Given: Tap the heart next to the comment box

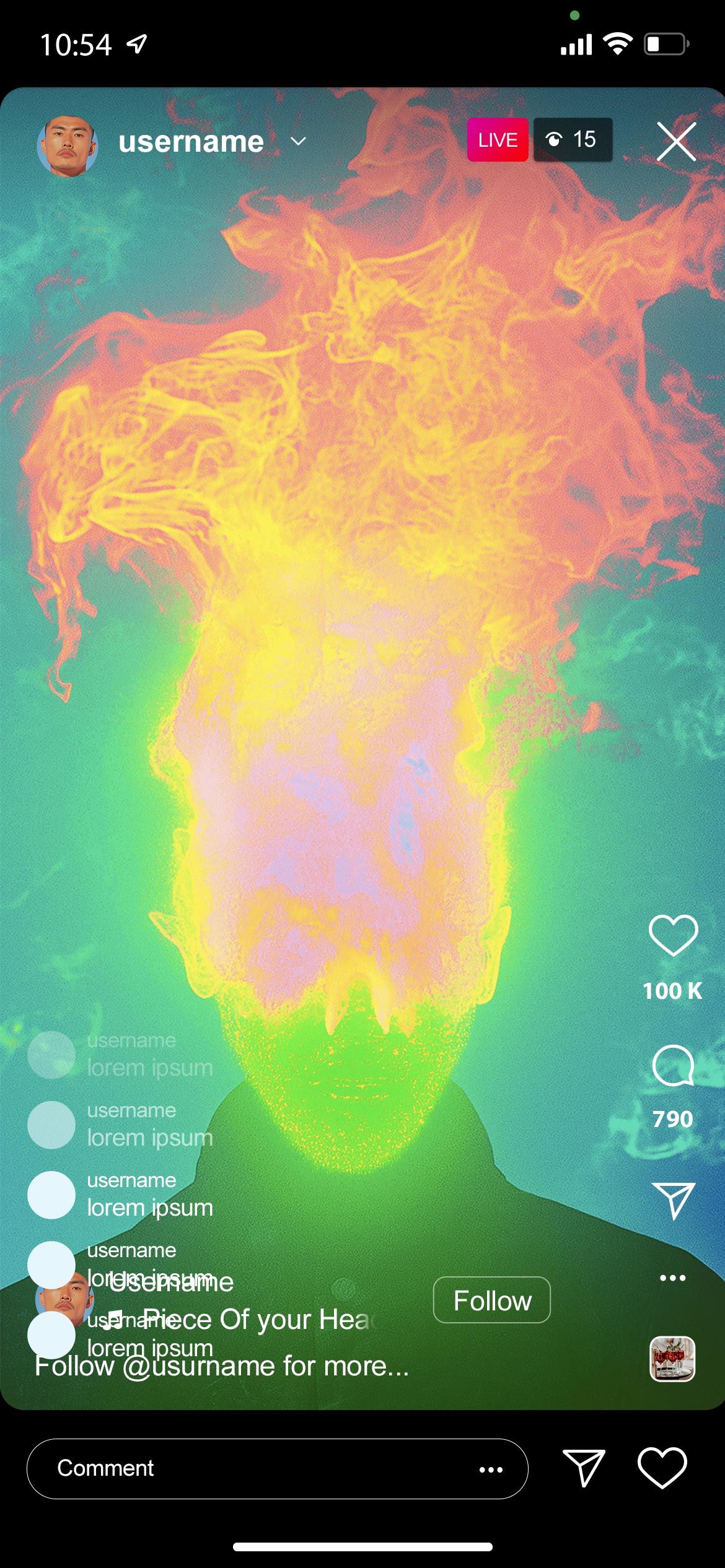Looking at the screenshot, I should pos(662,1467).
